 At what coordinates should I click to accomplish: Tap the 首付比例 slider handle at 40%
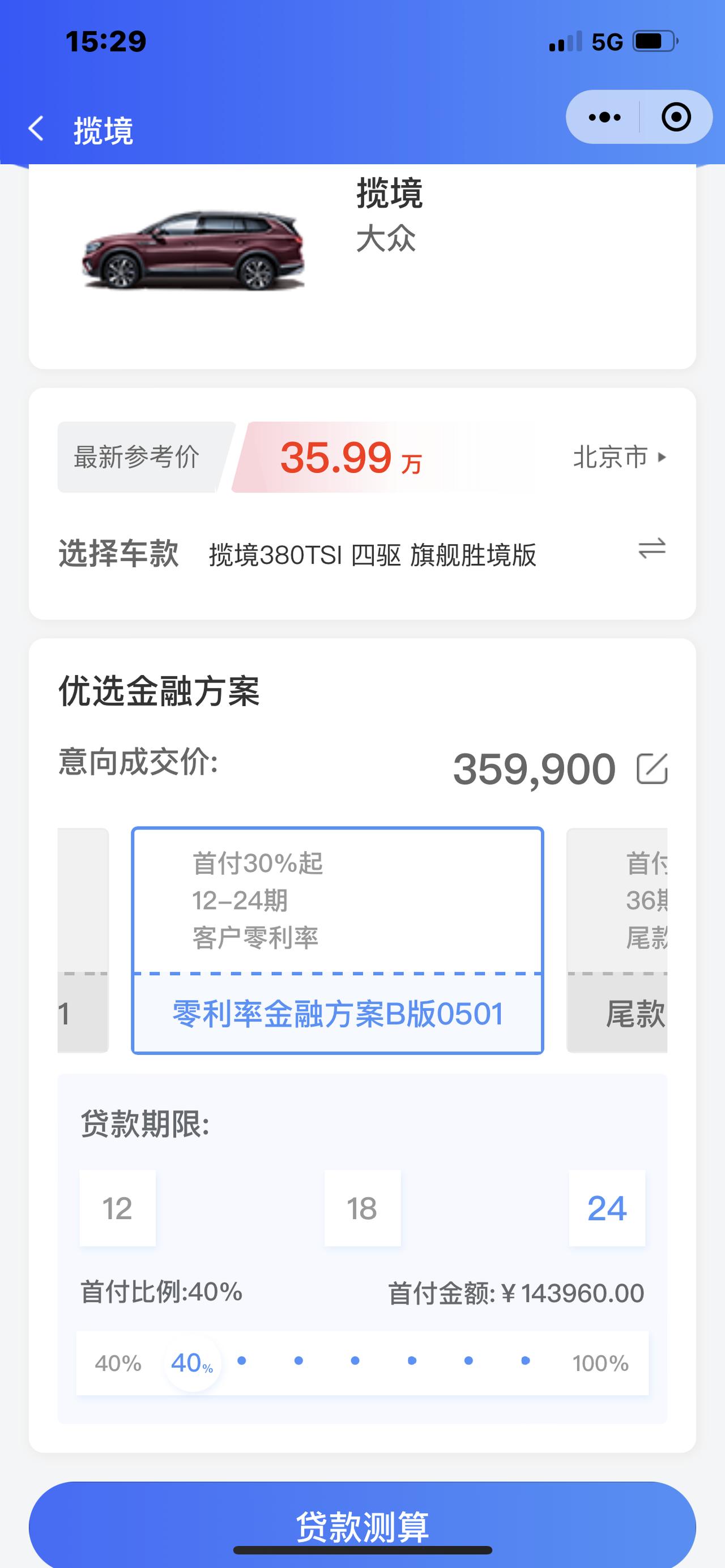pyautogui.click(x=193, y=1363)
